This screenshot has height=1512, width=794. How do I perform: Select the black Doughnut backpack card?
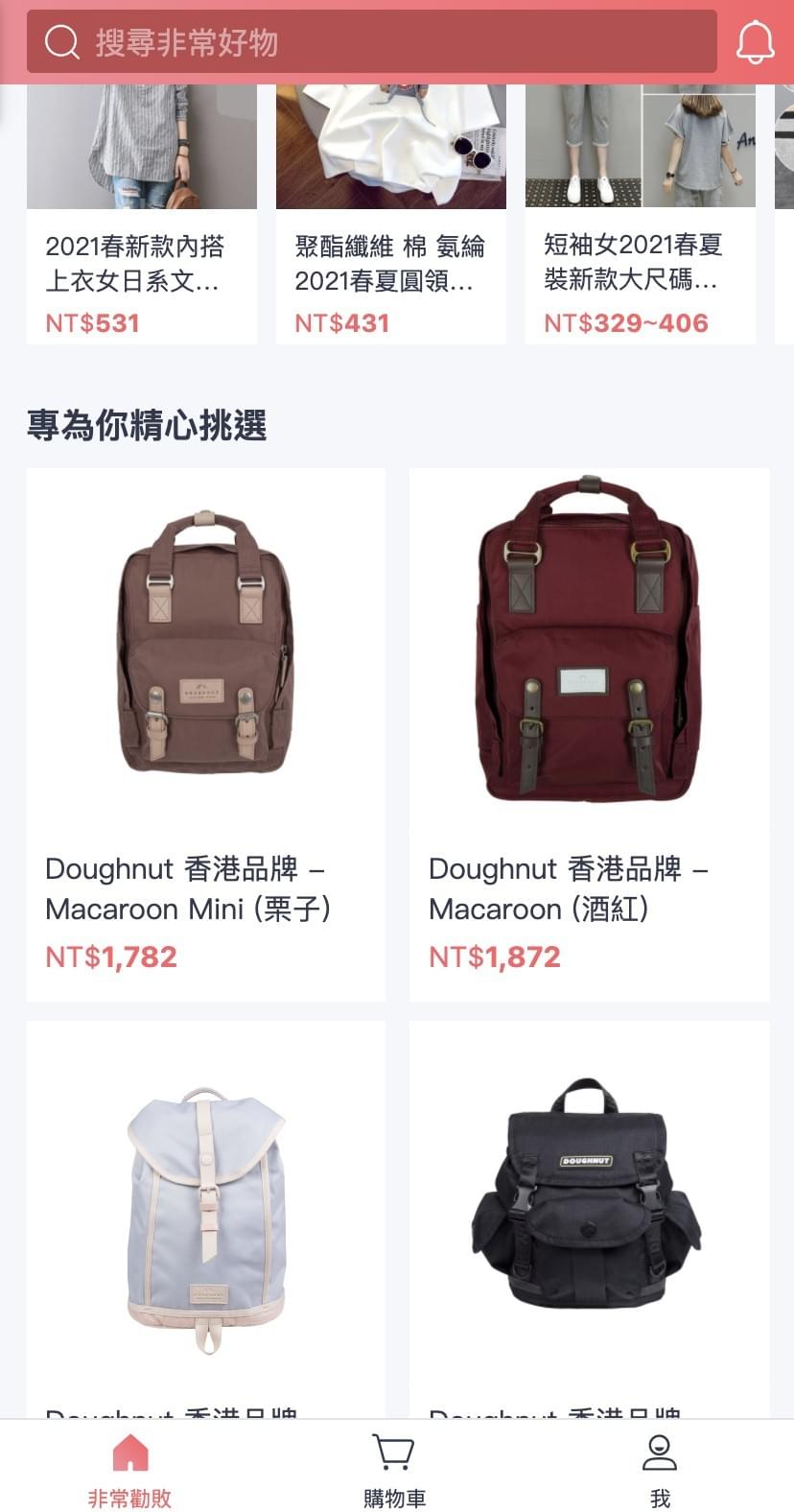click(x=590, y=1219)
